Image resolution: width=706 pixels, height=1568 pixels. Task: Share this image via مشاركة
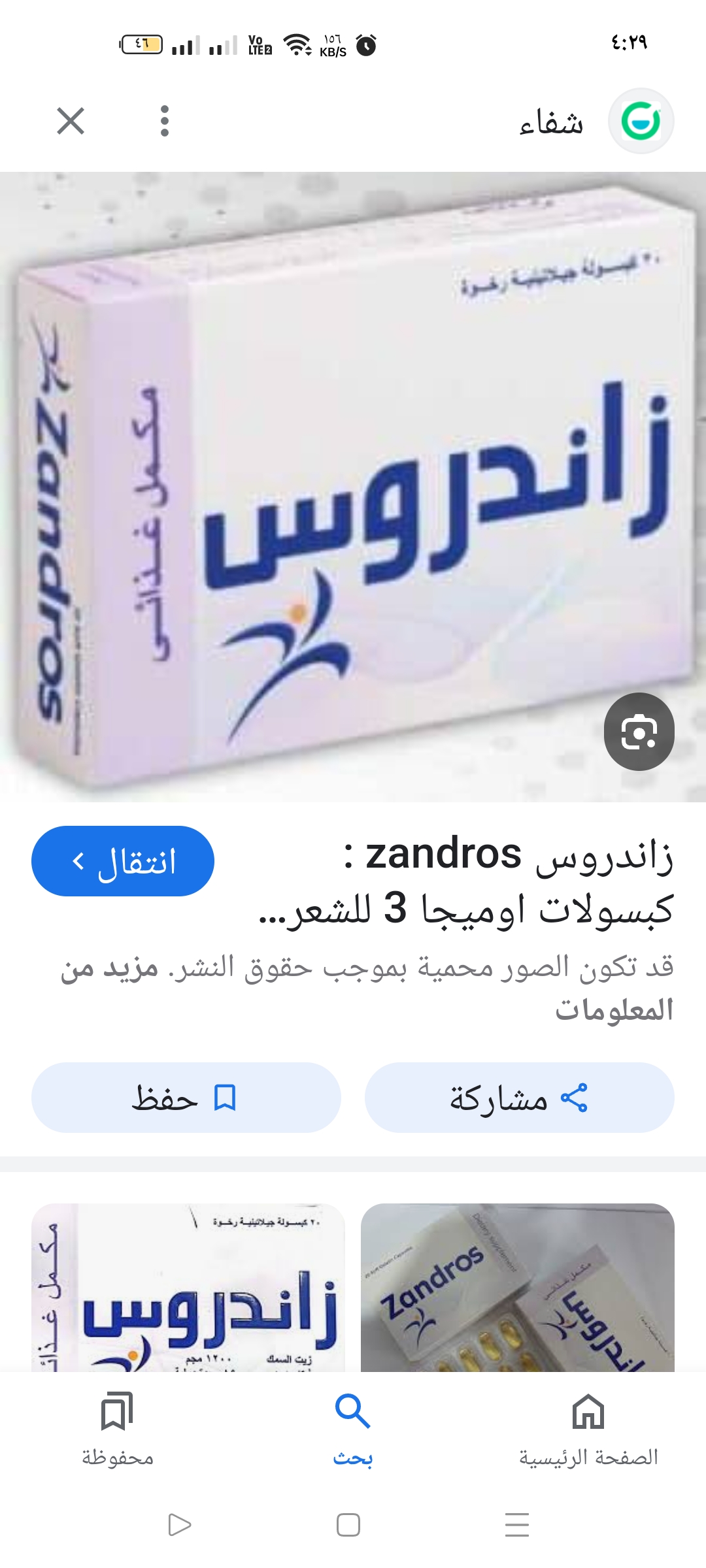[x=519, y=1098]
